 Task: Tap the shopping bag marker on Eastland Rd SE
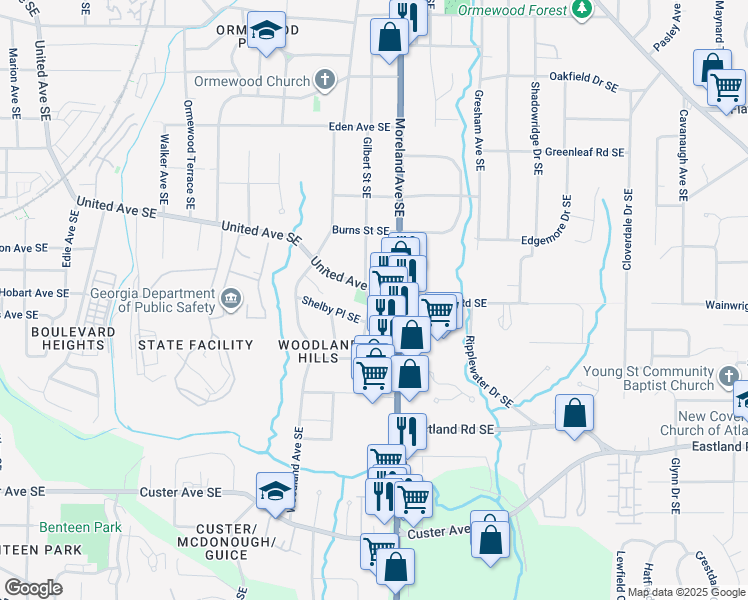click(x=575, y=414)
